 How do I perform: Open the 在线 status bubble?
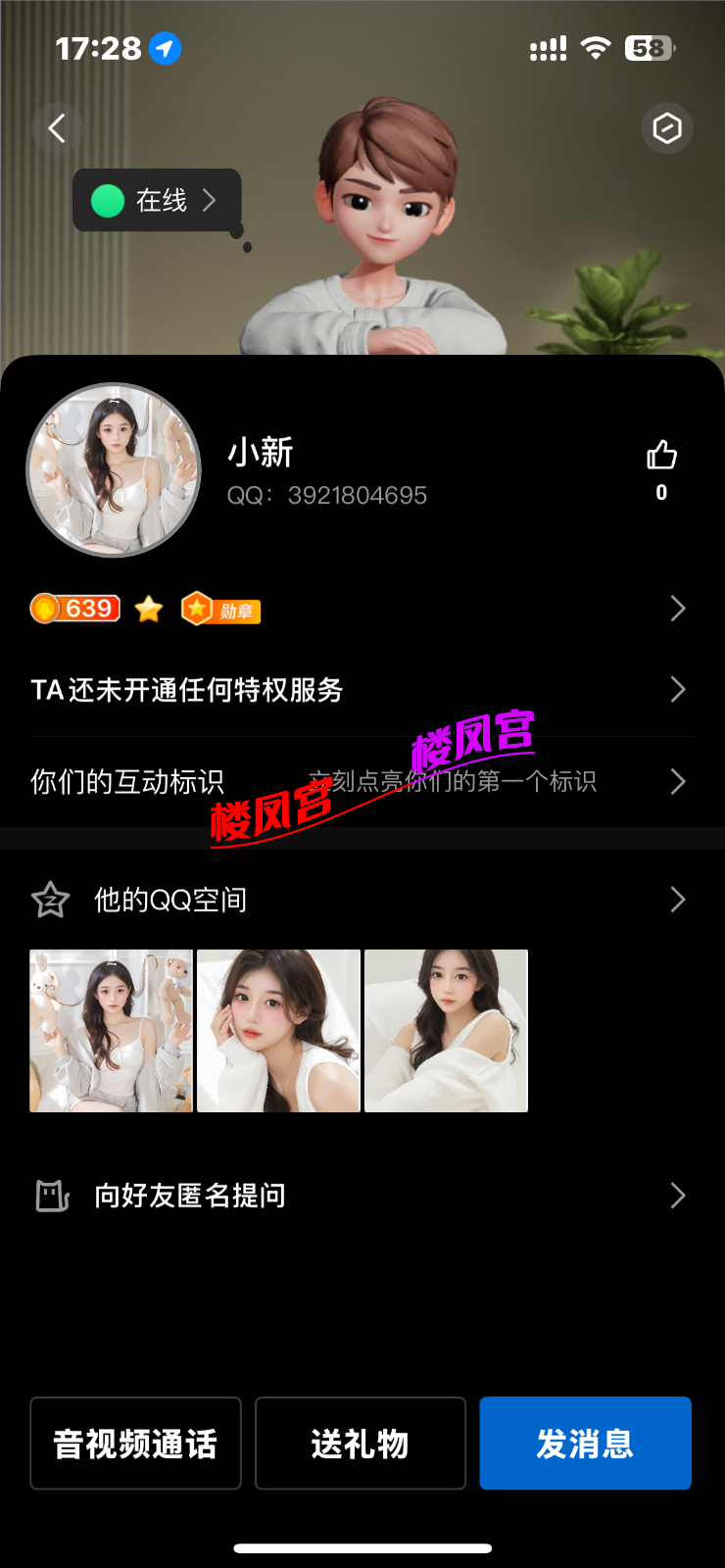coord(157,201)
